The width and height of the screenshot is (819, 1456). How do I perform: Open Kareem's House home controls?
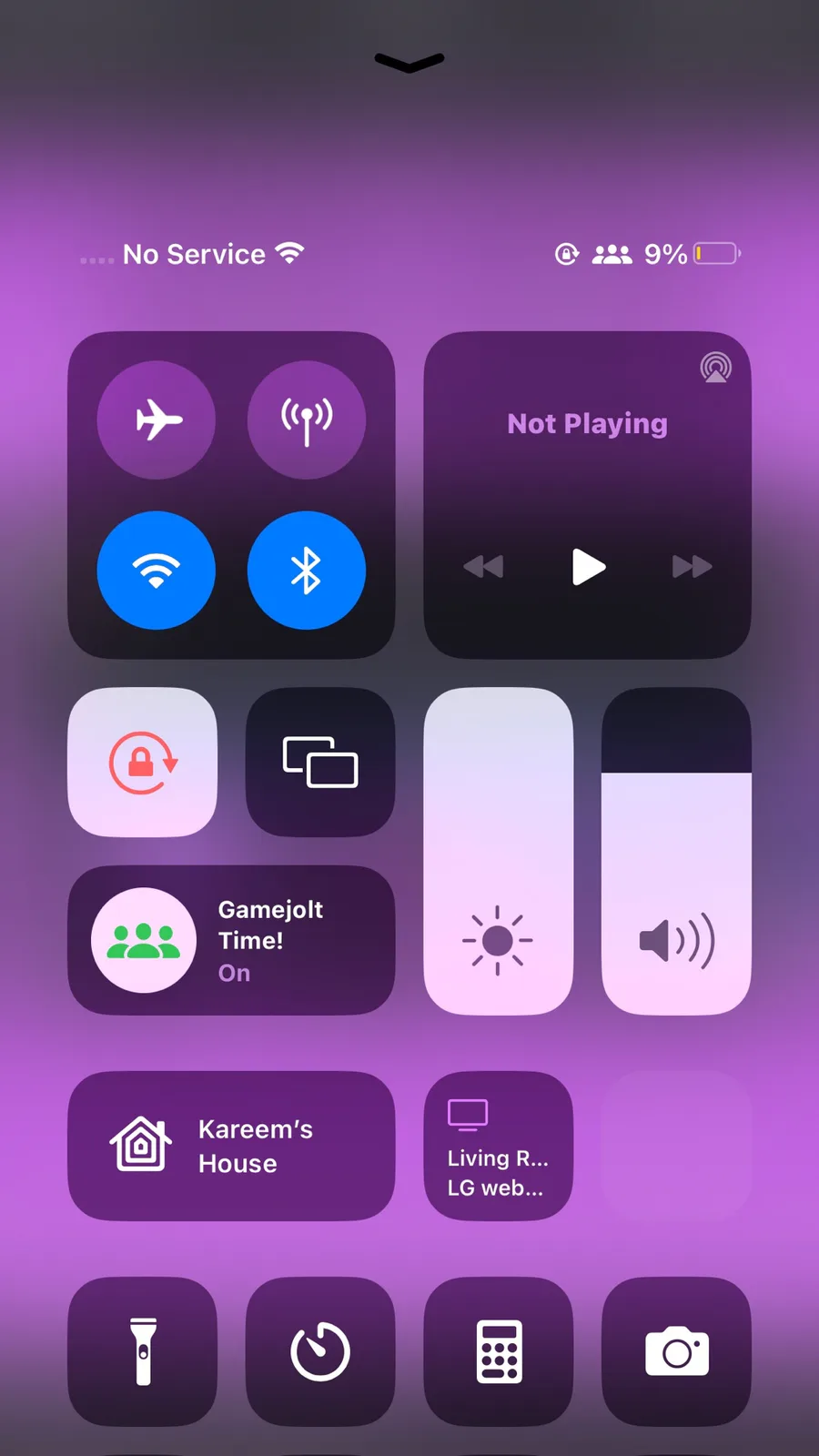click(232, 1146)
